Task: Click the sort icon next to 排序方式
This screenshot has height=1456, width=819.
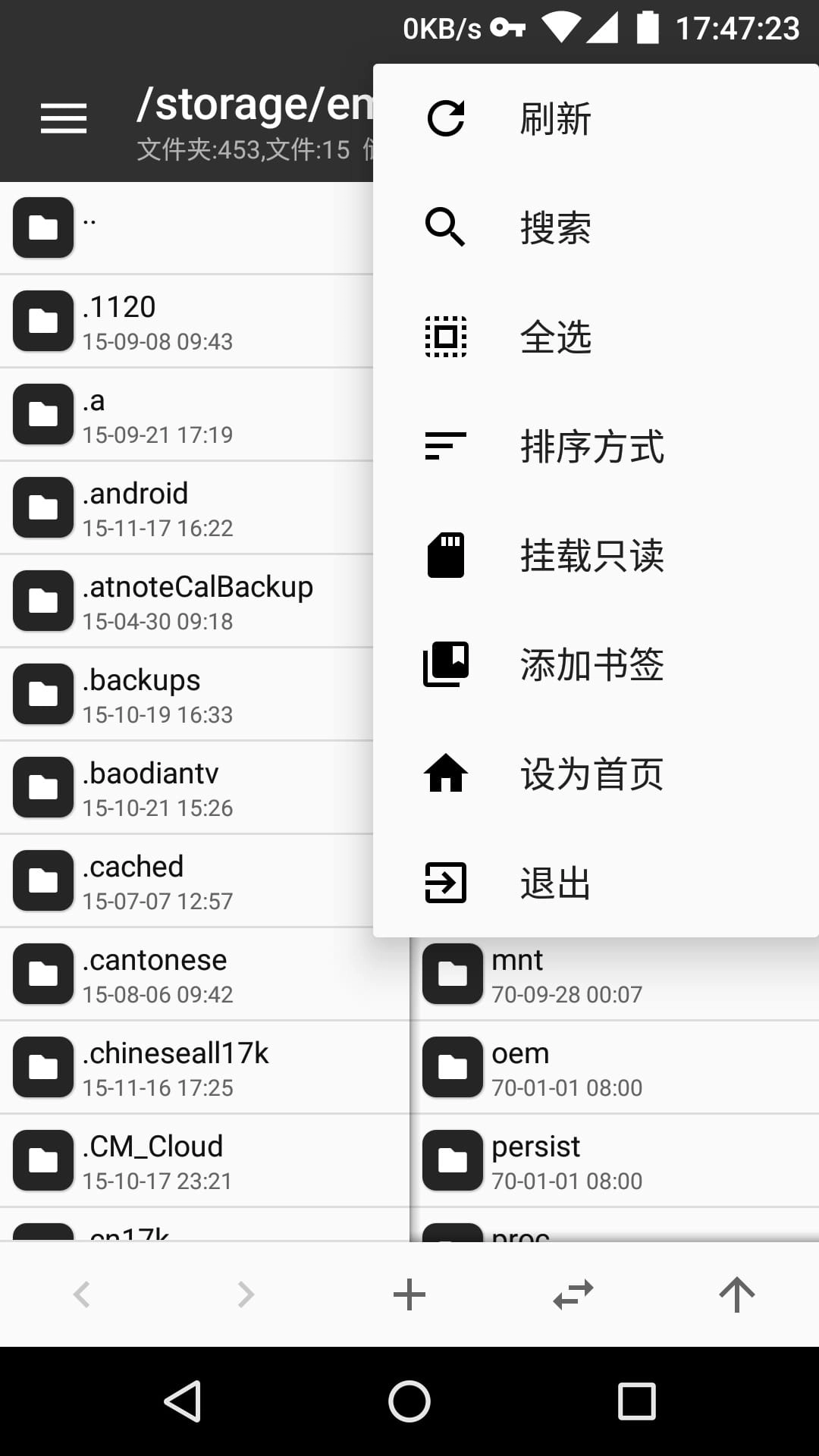Action: click(x=447, y=447)
